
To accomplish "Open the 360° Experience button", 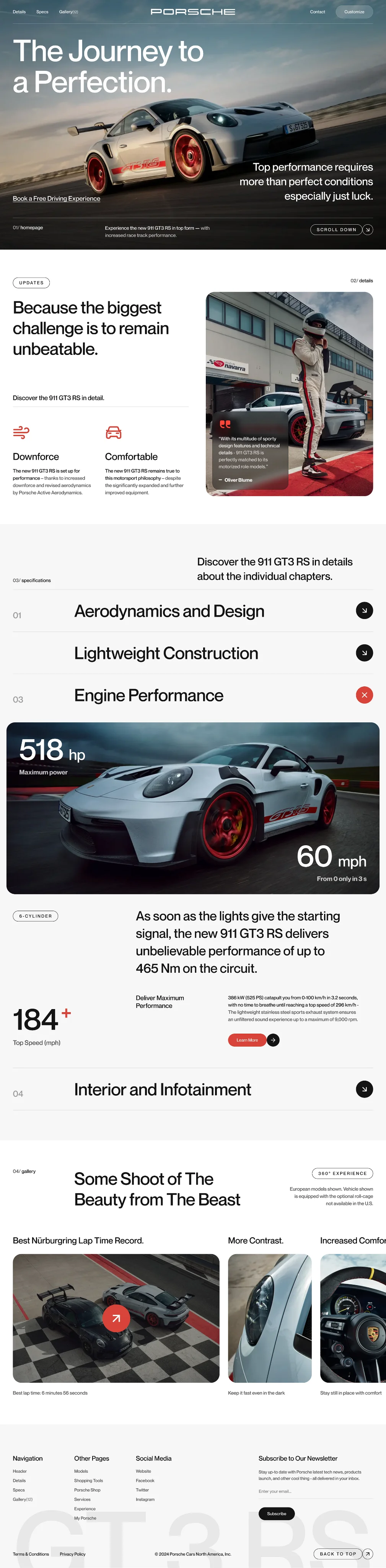I will point(342,1173).
